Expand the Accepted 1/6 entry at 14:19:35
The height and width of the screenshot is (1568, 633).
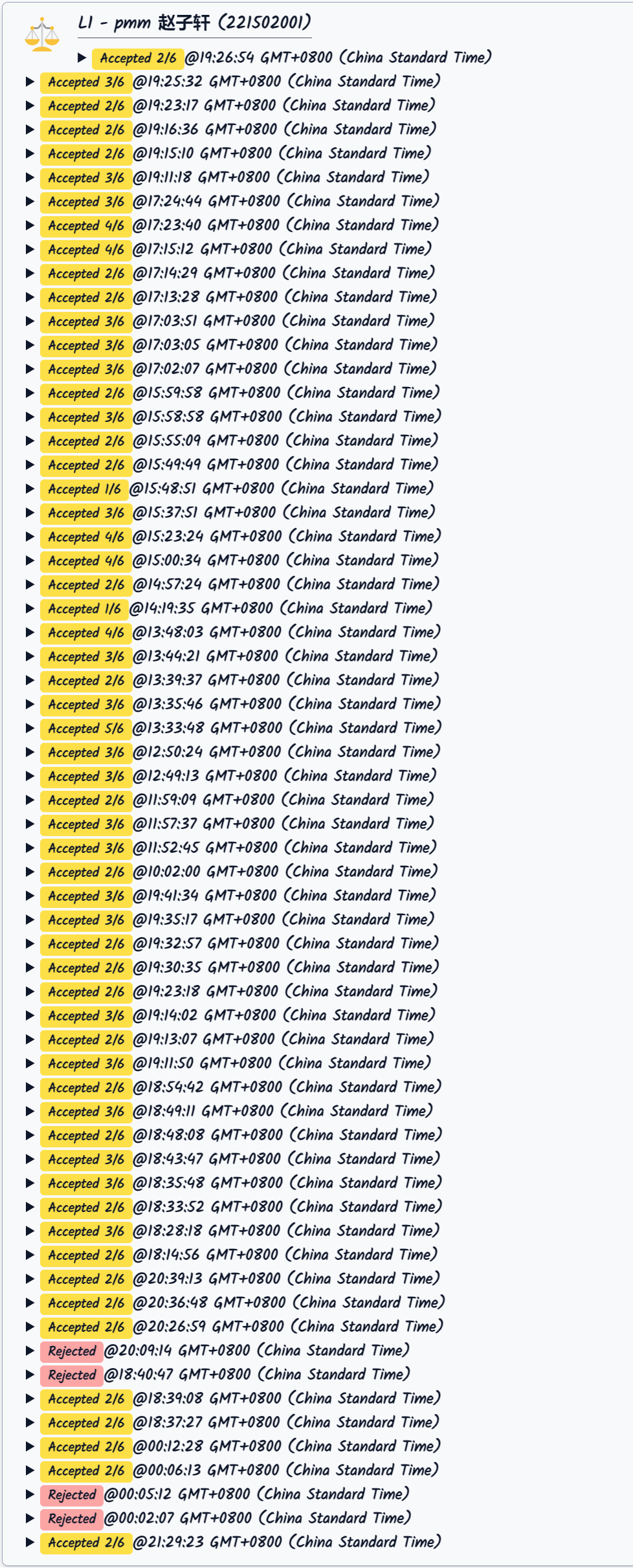point(30,608)
